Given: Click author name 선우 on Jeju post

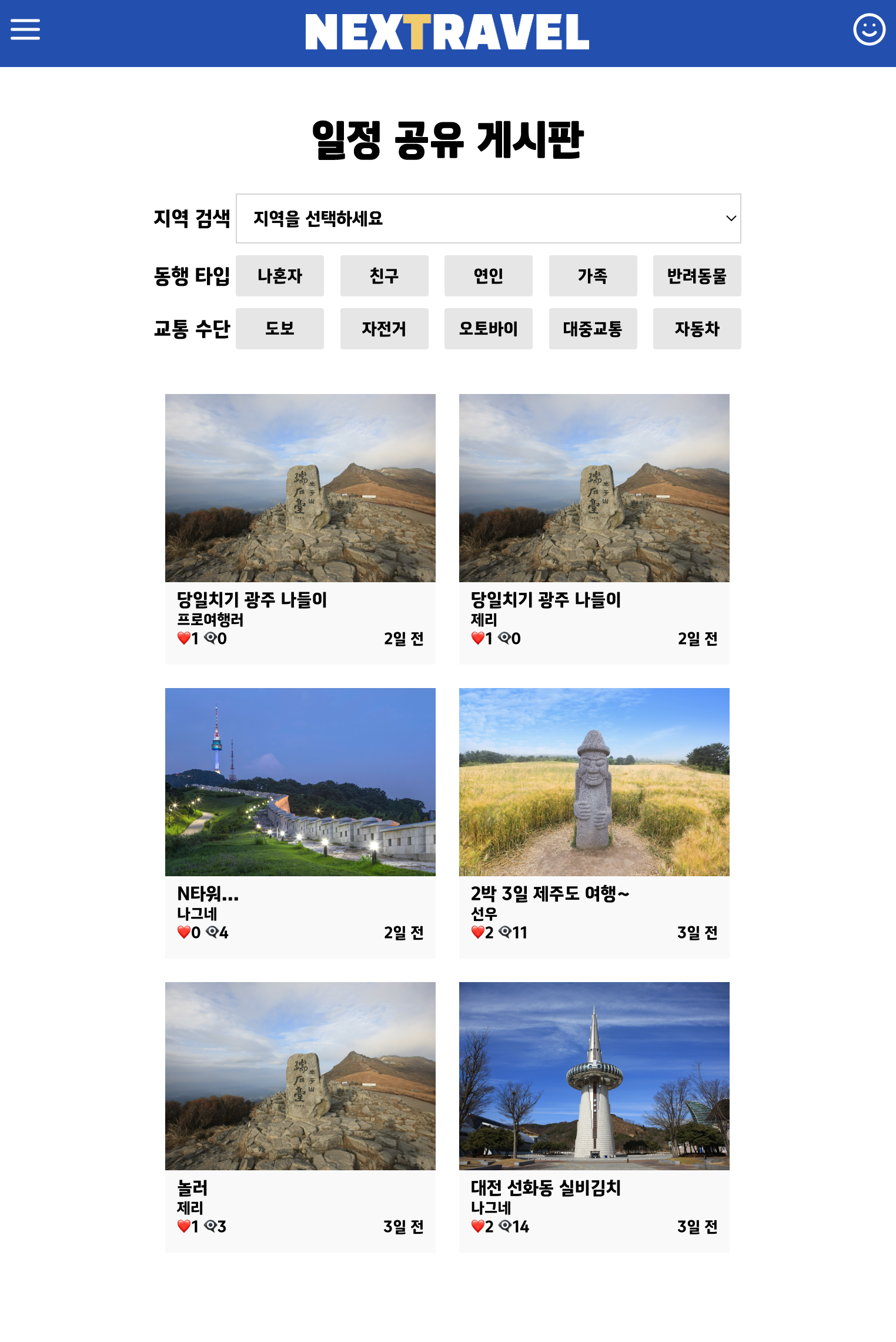Looking at the screenshot, I should pyautogui.click(x=483, y=913).
